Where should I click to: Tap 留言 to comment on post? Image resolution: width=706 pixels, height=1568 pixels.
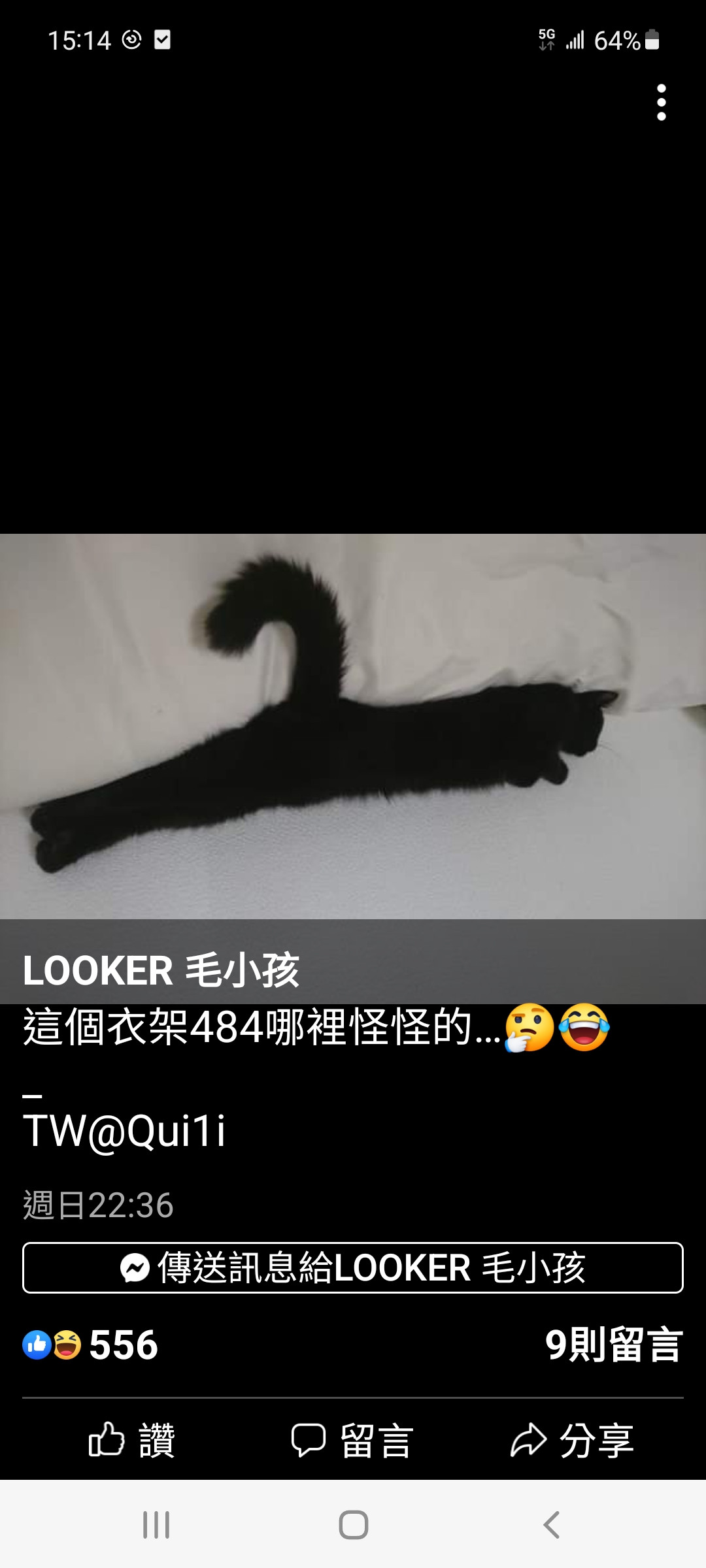pyautogui.click(x=352, y=1440)
